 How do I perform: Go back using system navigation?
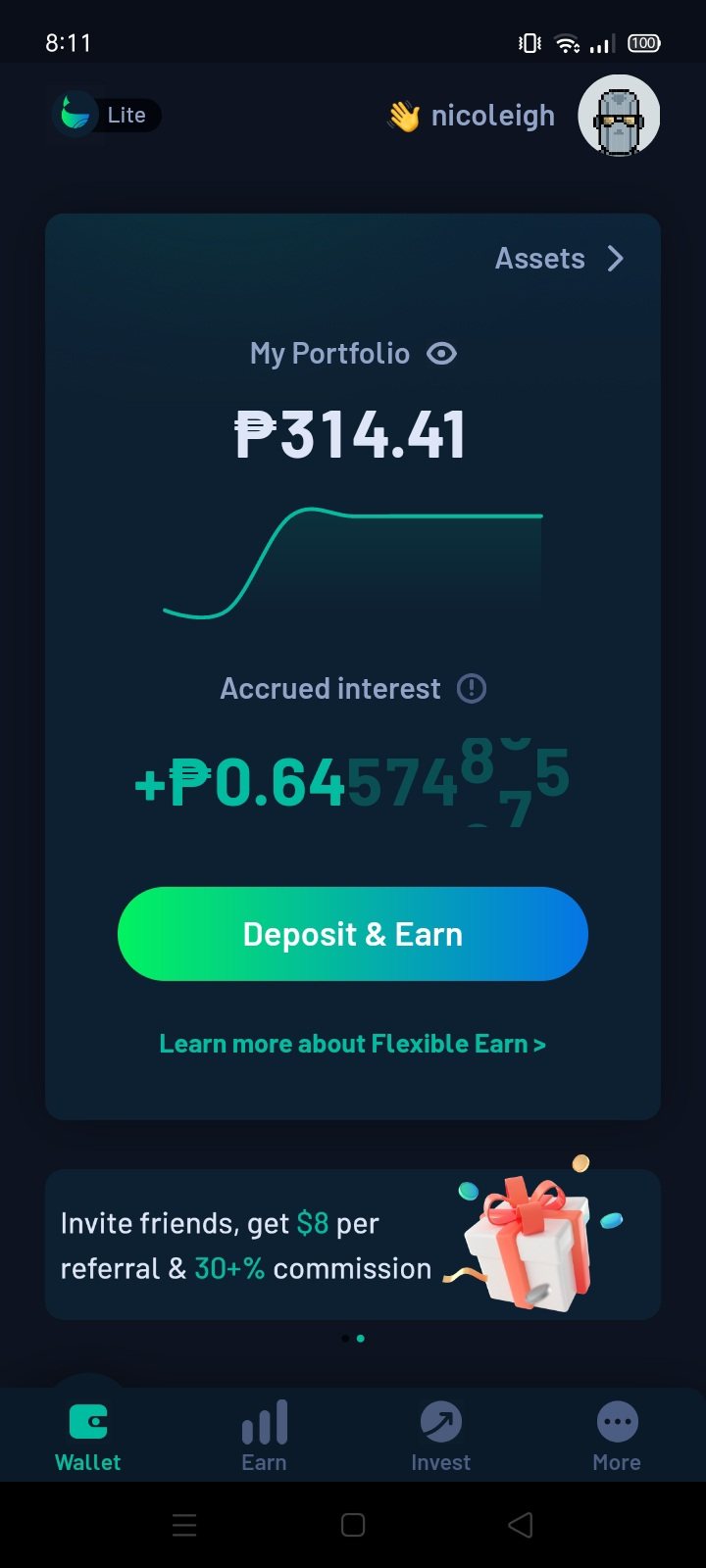[x=521, y=1525]
